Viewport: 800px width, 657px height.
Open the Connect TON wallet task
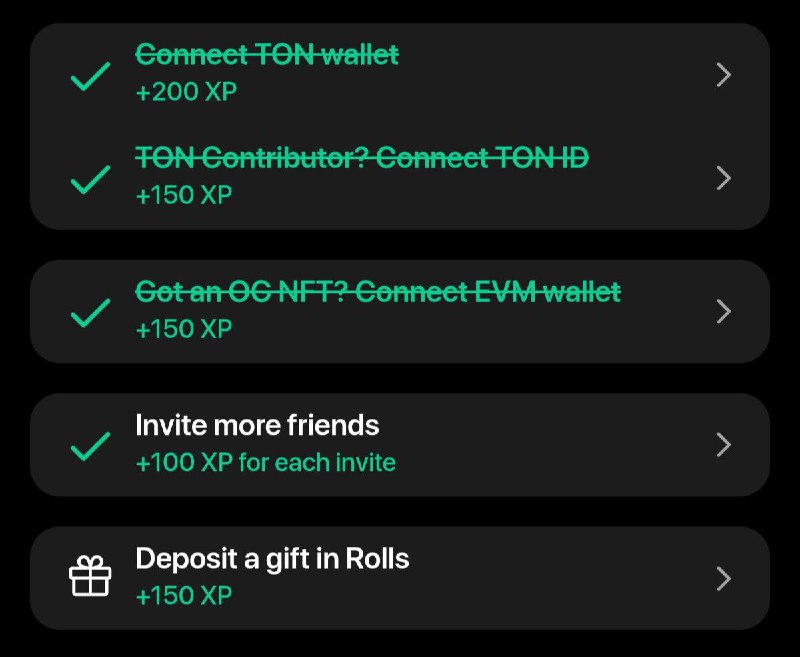coord(400,74)
